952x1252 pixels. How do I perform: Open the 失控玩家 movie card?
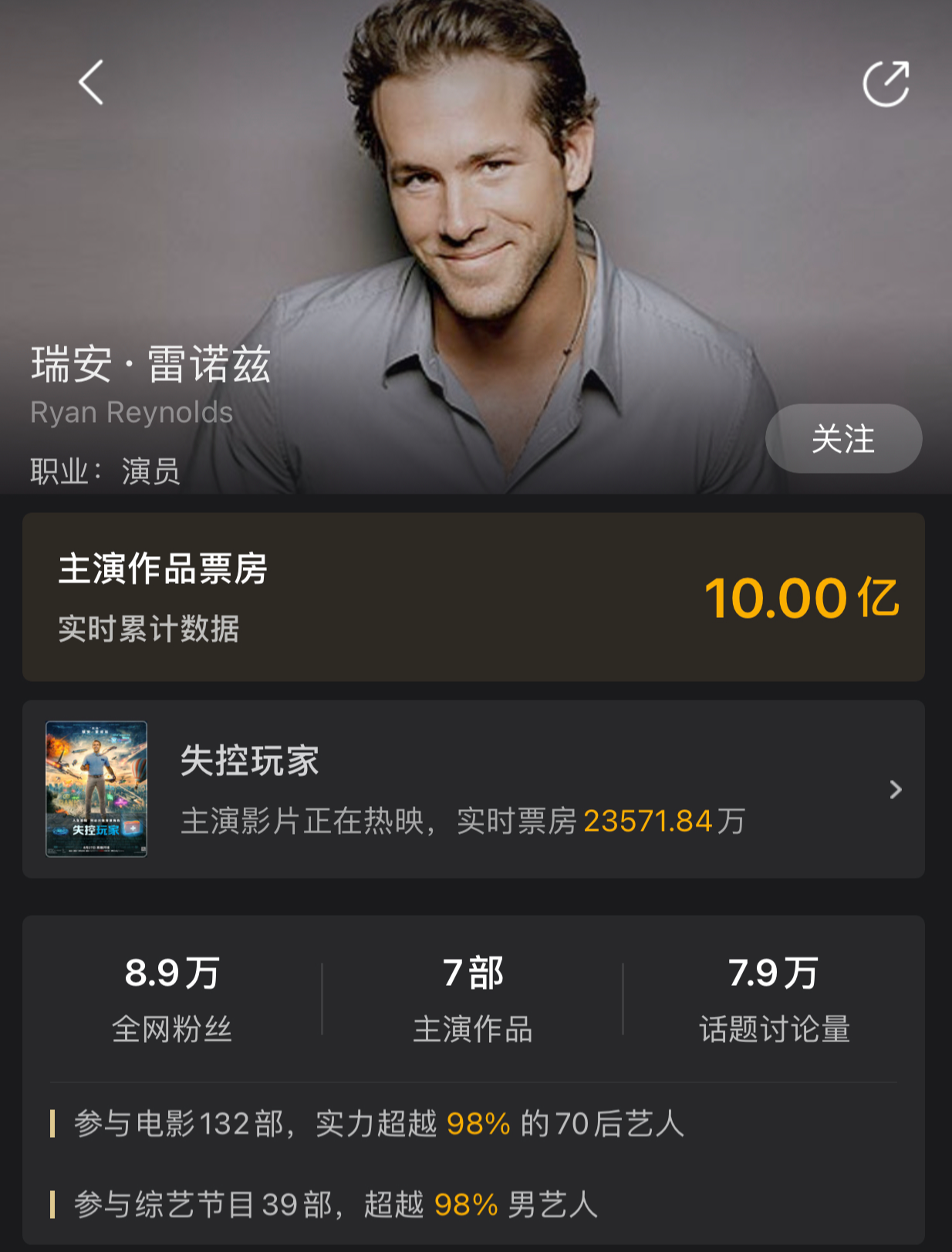[x=473, y=789]
